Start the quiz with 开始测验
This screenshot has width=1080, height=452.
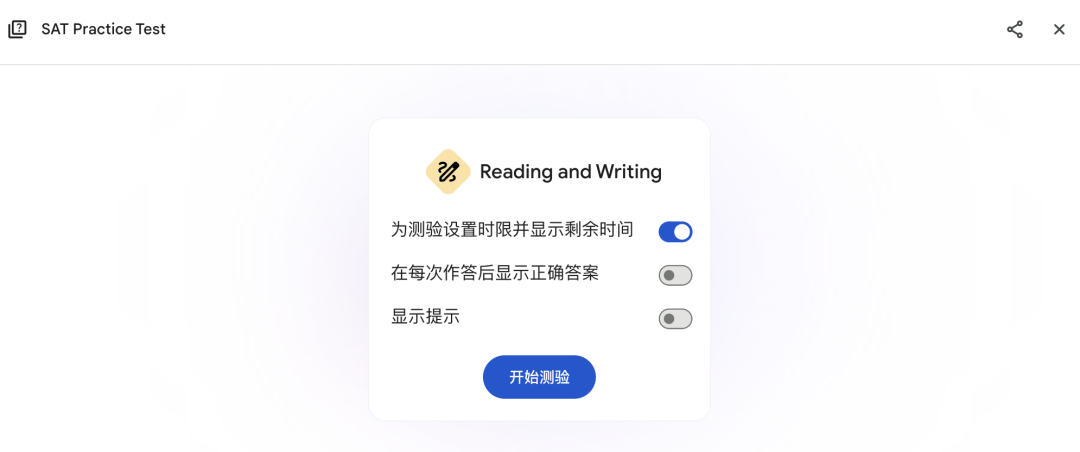pyautogui.click(x=539, y=377)
